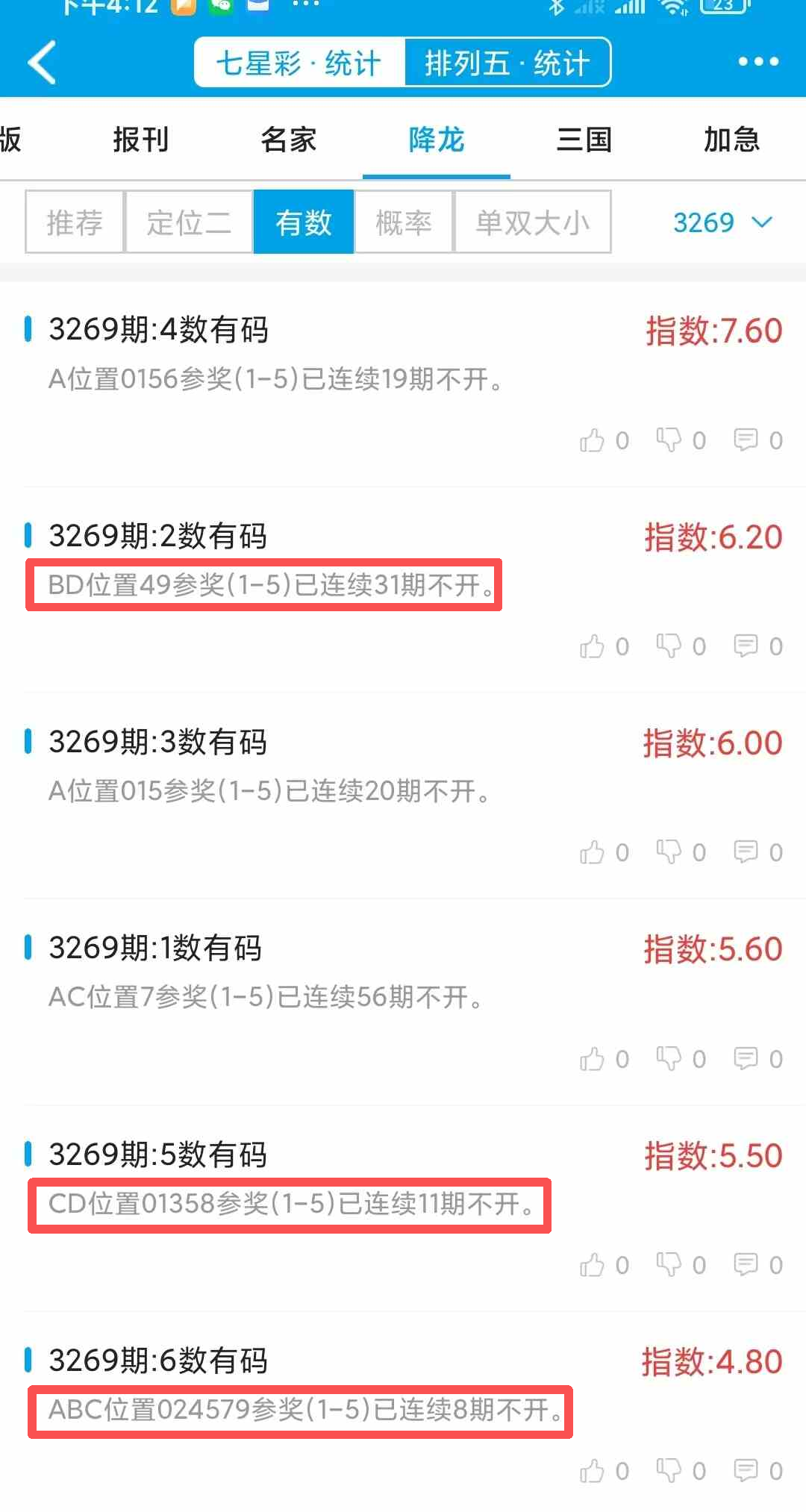Switch to 七星彩·统计 segment
The image size is (806, 1512).
(299, 63)
